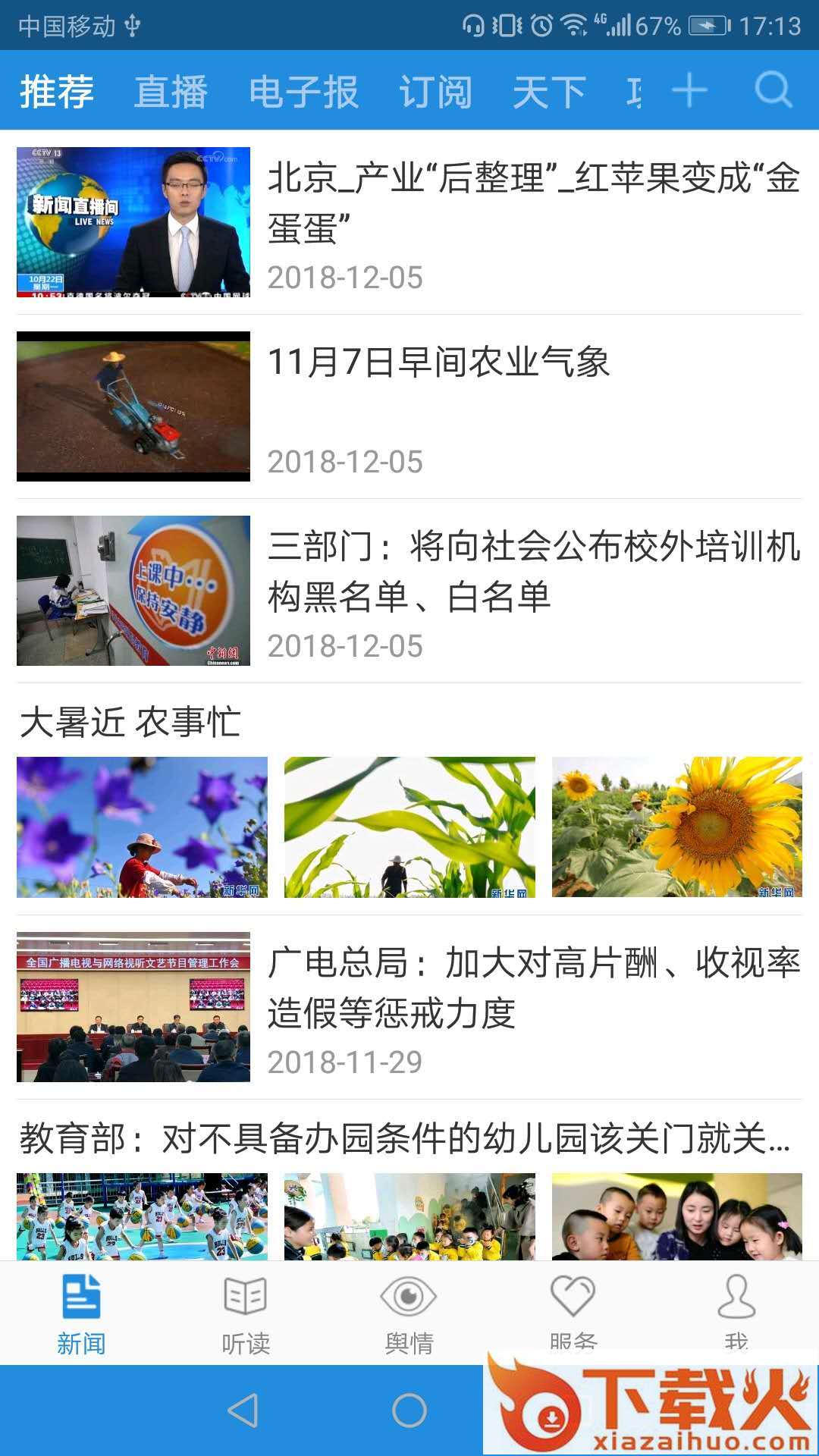The width and height of the screenshot is (819, 1456).
Task: Open the 北京_产业"后整理" news article
Action: (x=533, y=203)
